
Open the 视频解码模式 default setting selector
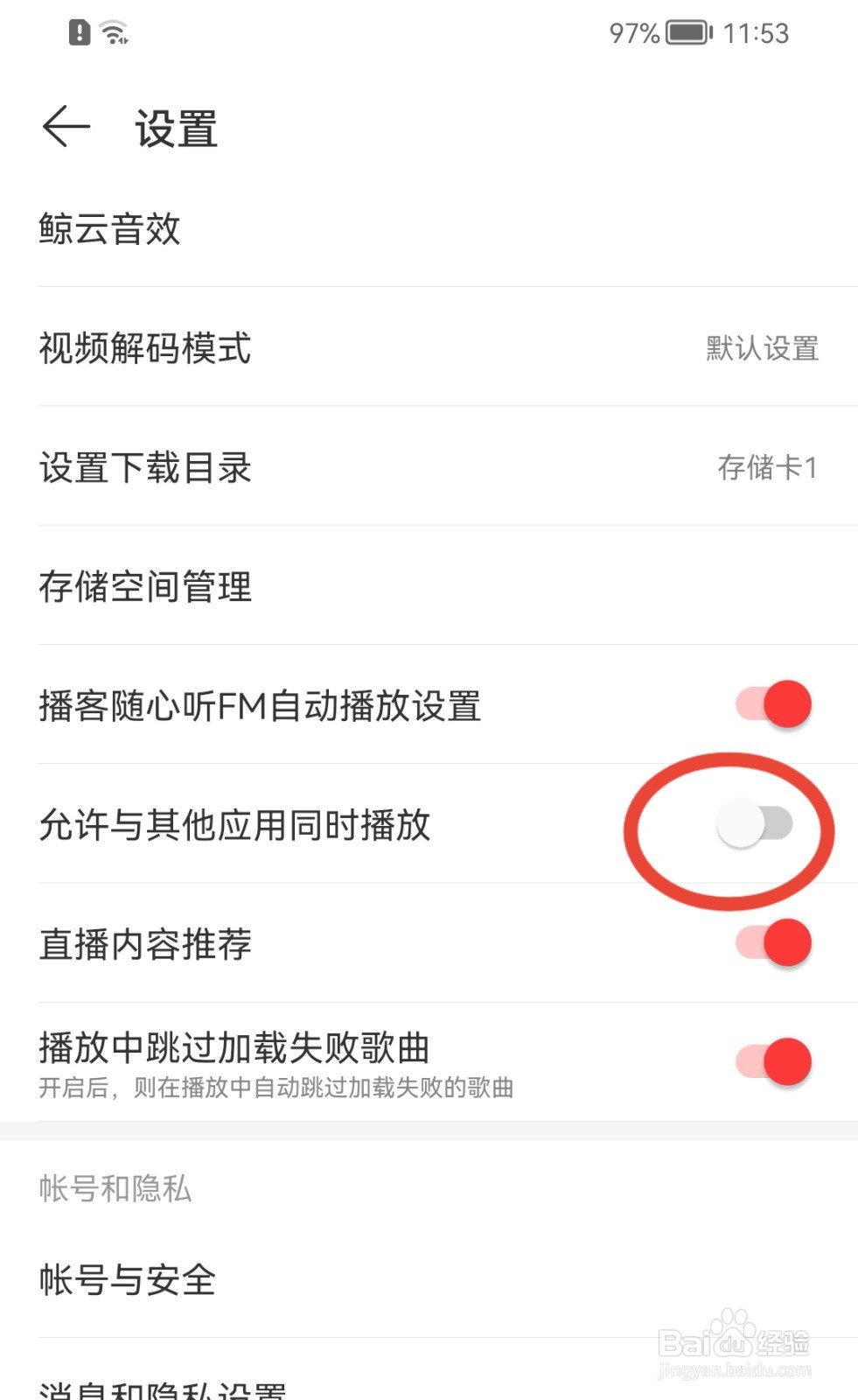click(x=429, y=350)
